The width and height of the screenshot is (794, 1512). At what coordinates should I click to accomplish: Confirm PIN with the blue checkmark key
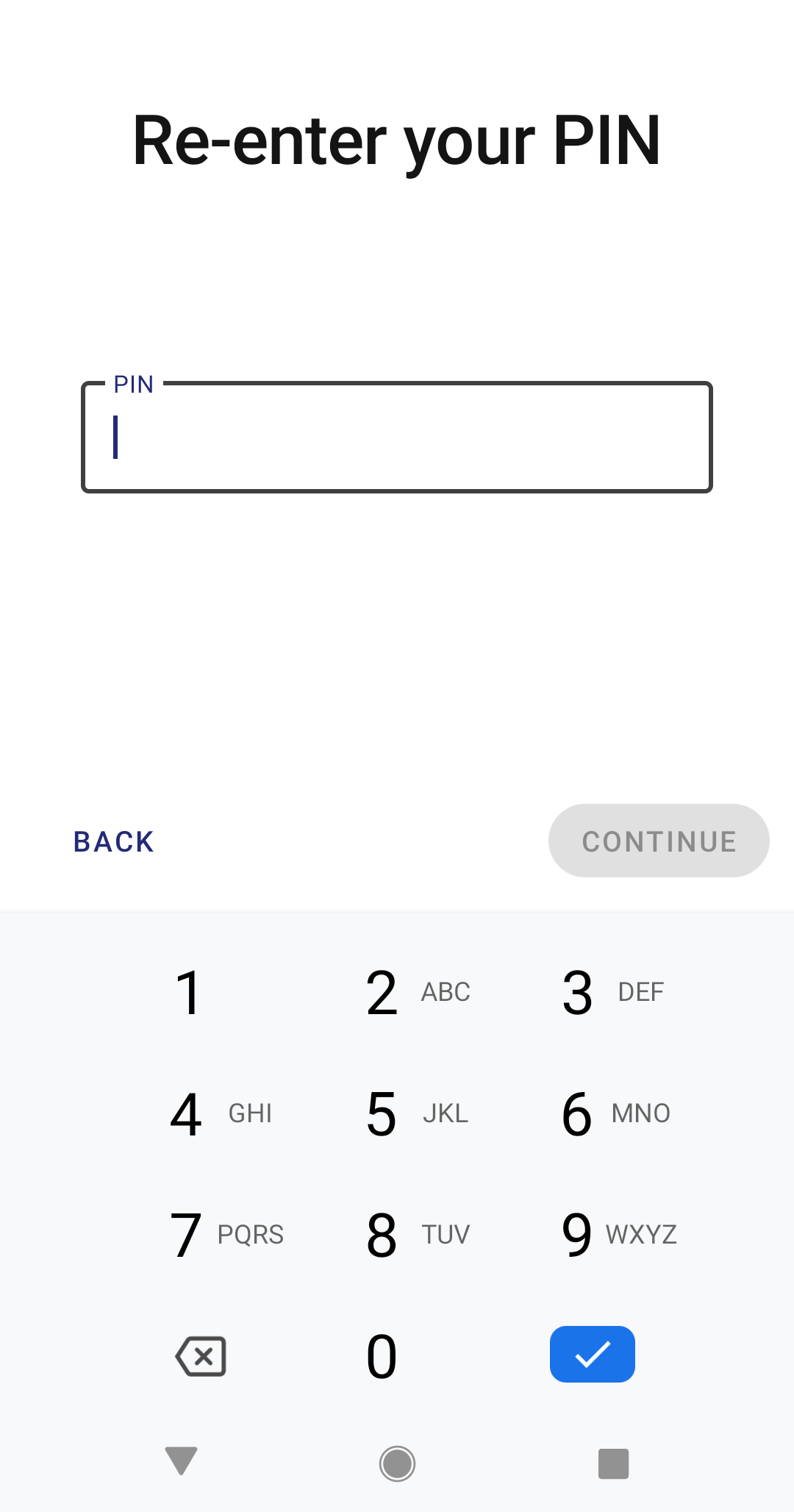[593, 1354]
